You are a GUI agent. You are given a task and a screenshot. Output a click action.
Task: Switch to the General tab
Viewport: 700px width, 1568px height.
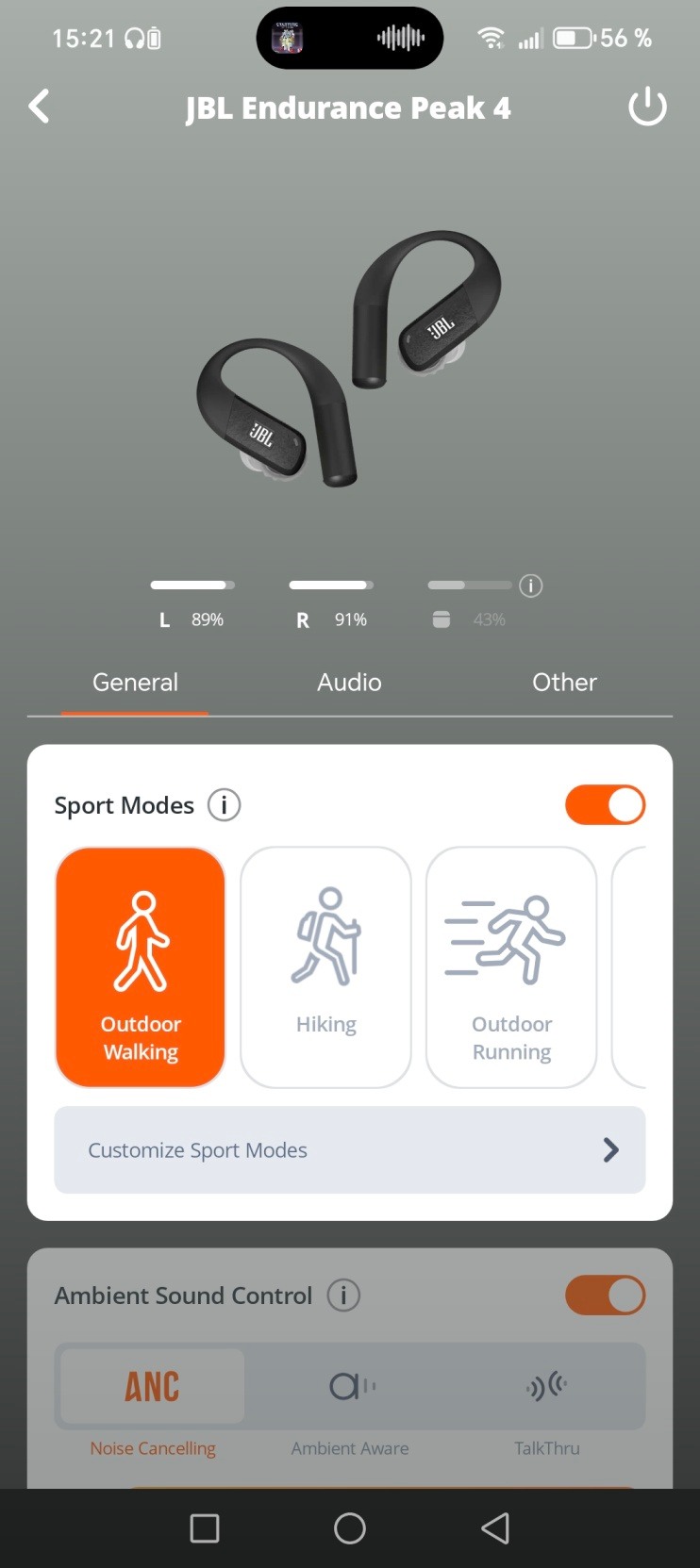click(135, 682)
